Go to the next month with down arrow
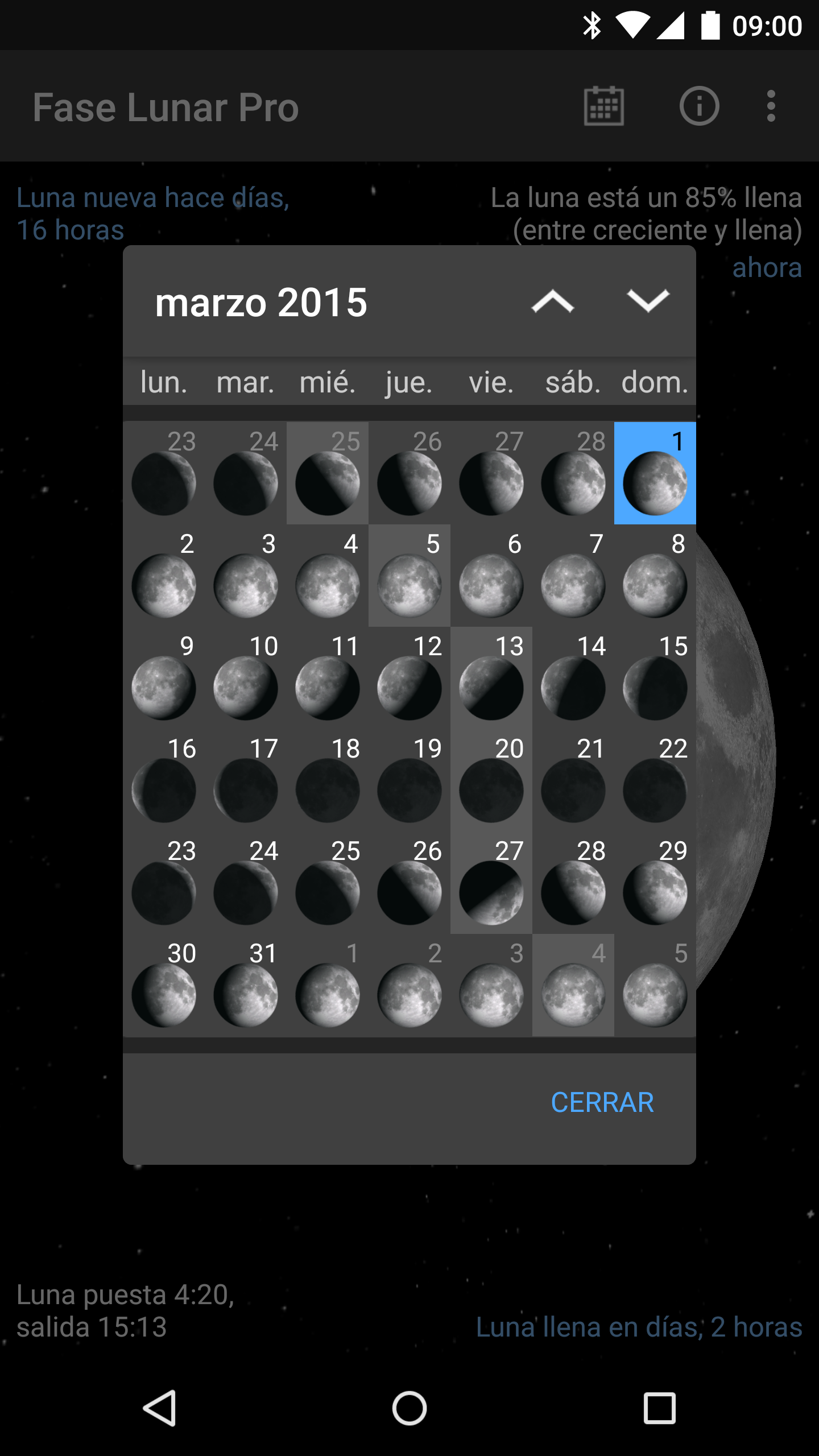The height and width of the screenshot is (1456, 819). 647,301
